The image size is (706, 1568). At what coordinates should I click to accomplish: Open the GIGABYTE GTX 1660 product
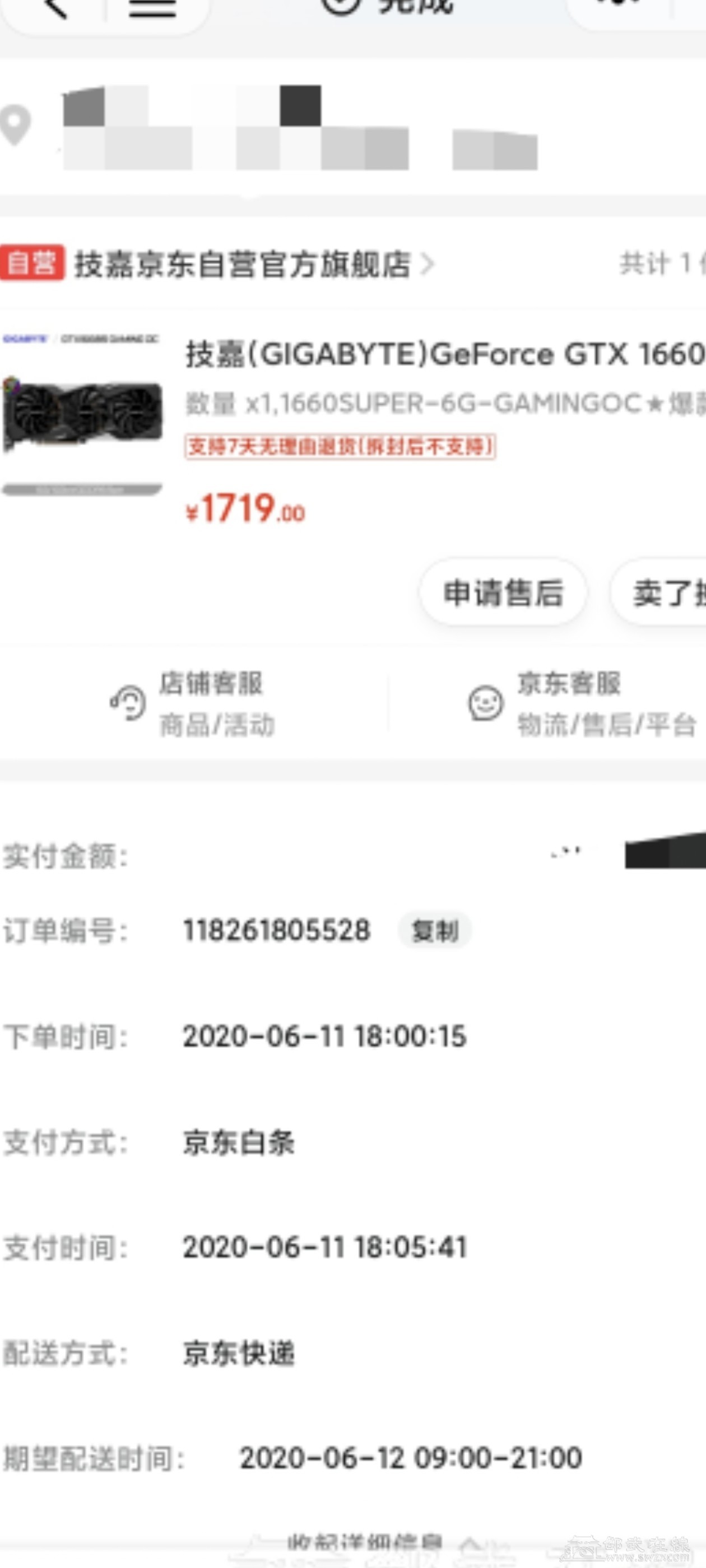[x=444, y=354]
